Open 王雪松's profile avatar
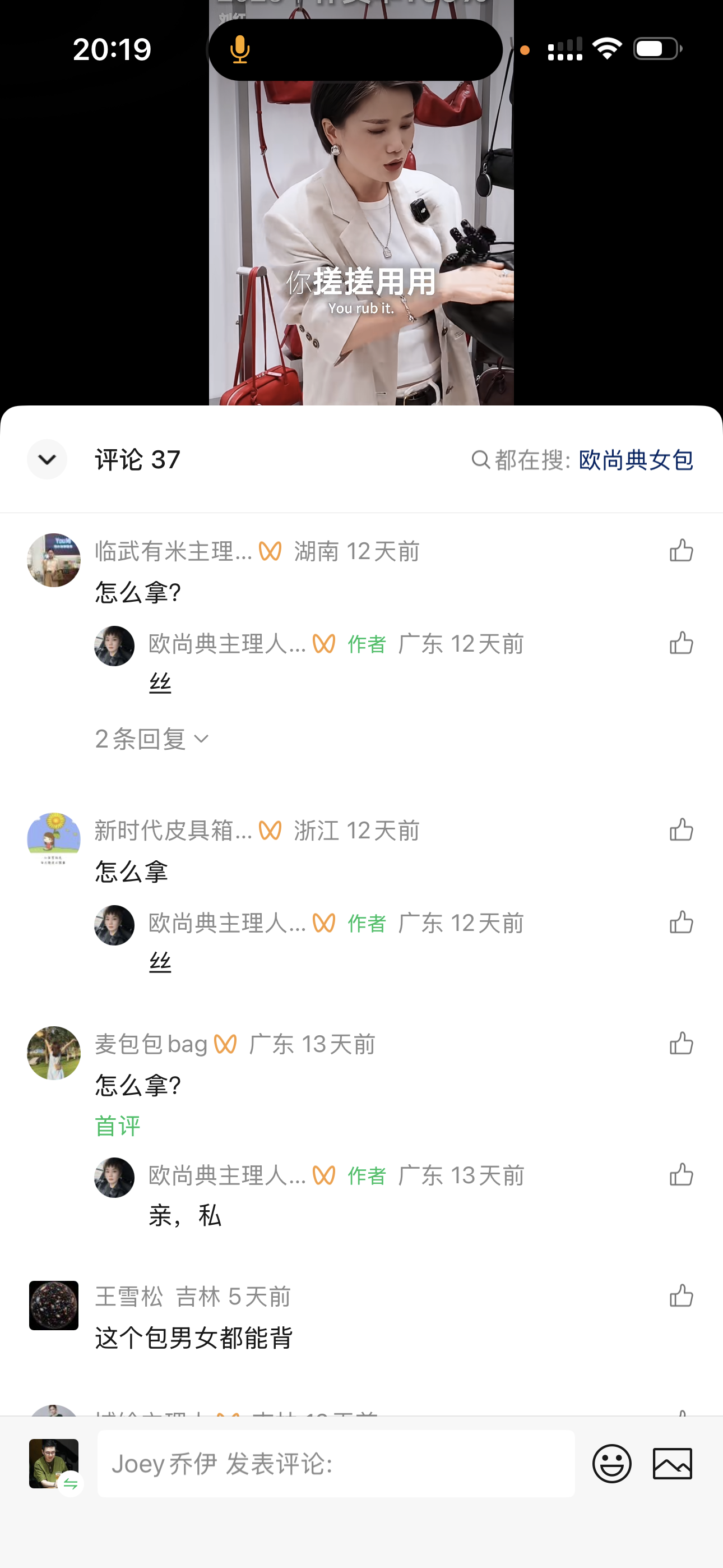The image size is (723, 1568). click(x=54, y=1306)
